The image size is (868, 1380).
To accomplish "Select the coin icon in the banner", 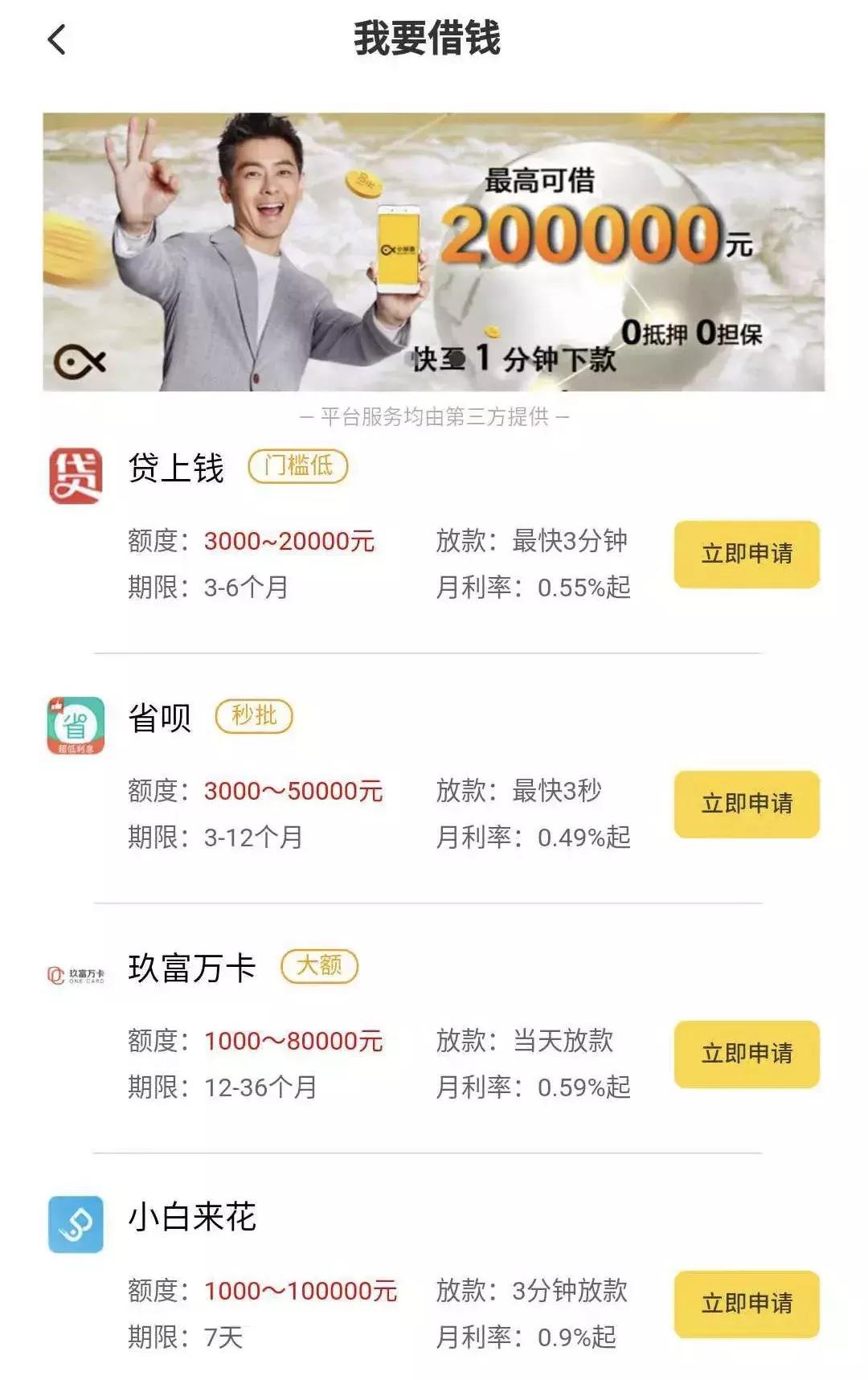I will pos(363,185).
